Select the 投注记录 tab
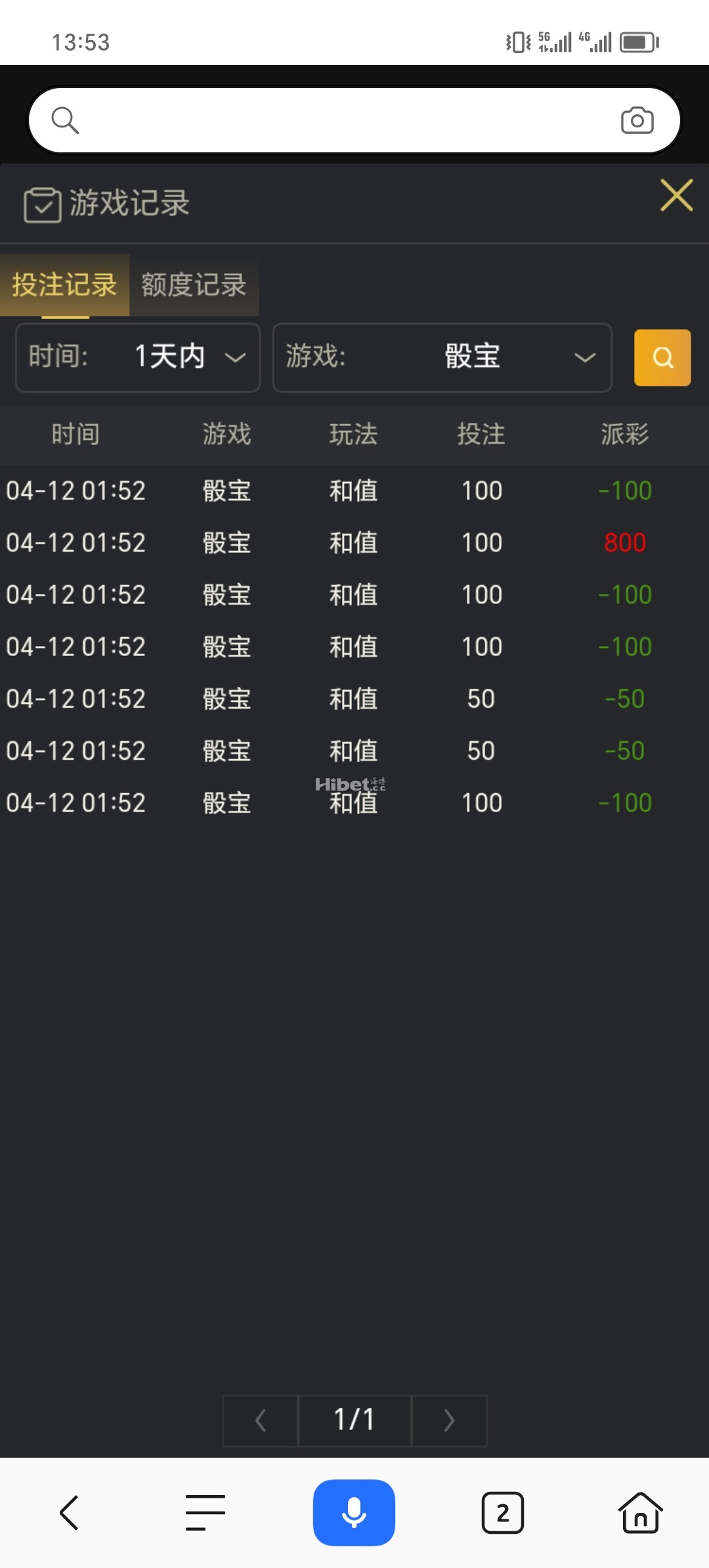709x1568 pixels. pyautogui.click(x=64, y=285)
